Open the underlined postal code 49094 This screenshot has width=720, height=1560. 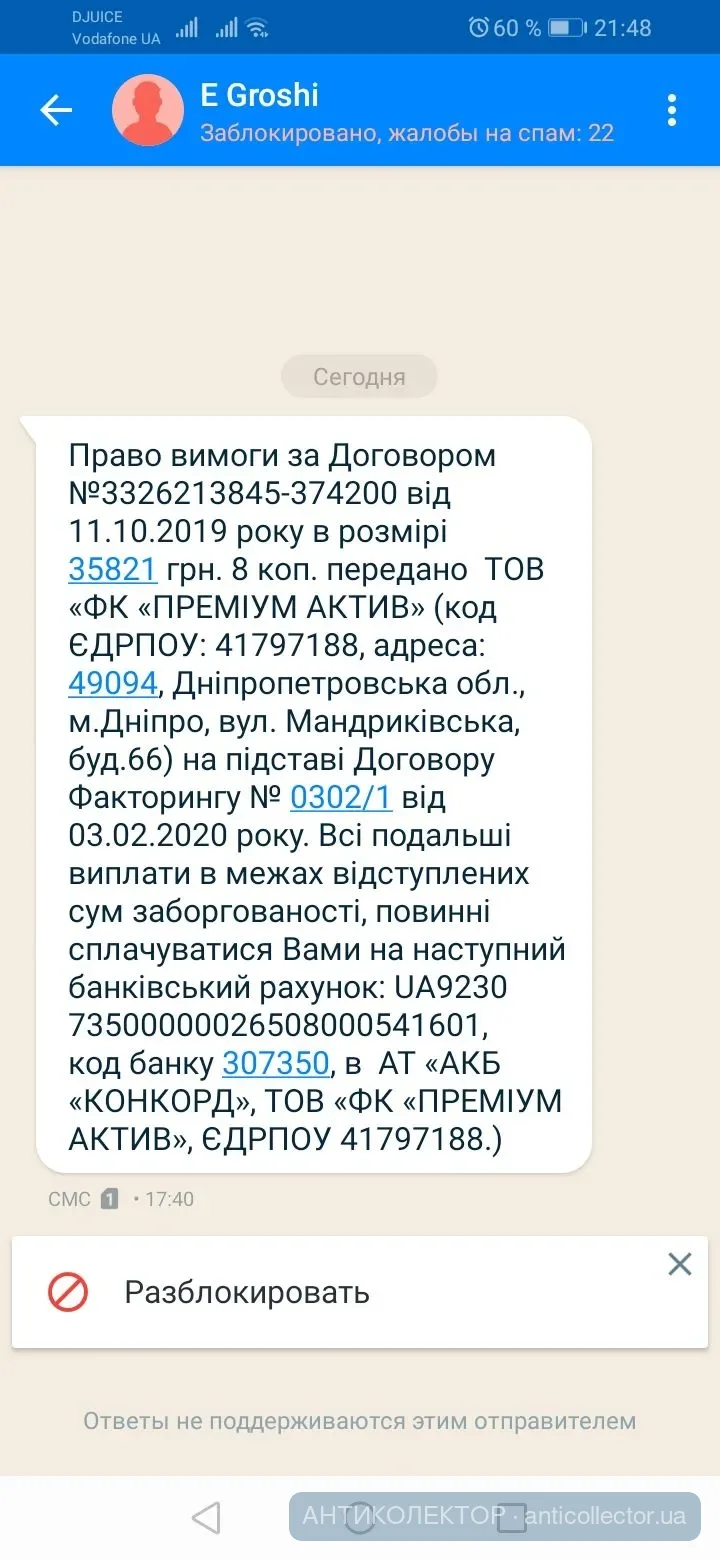113,683
